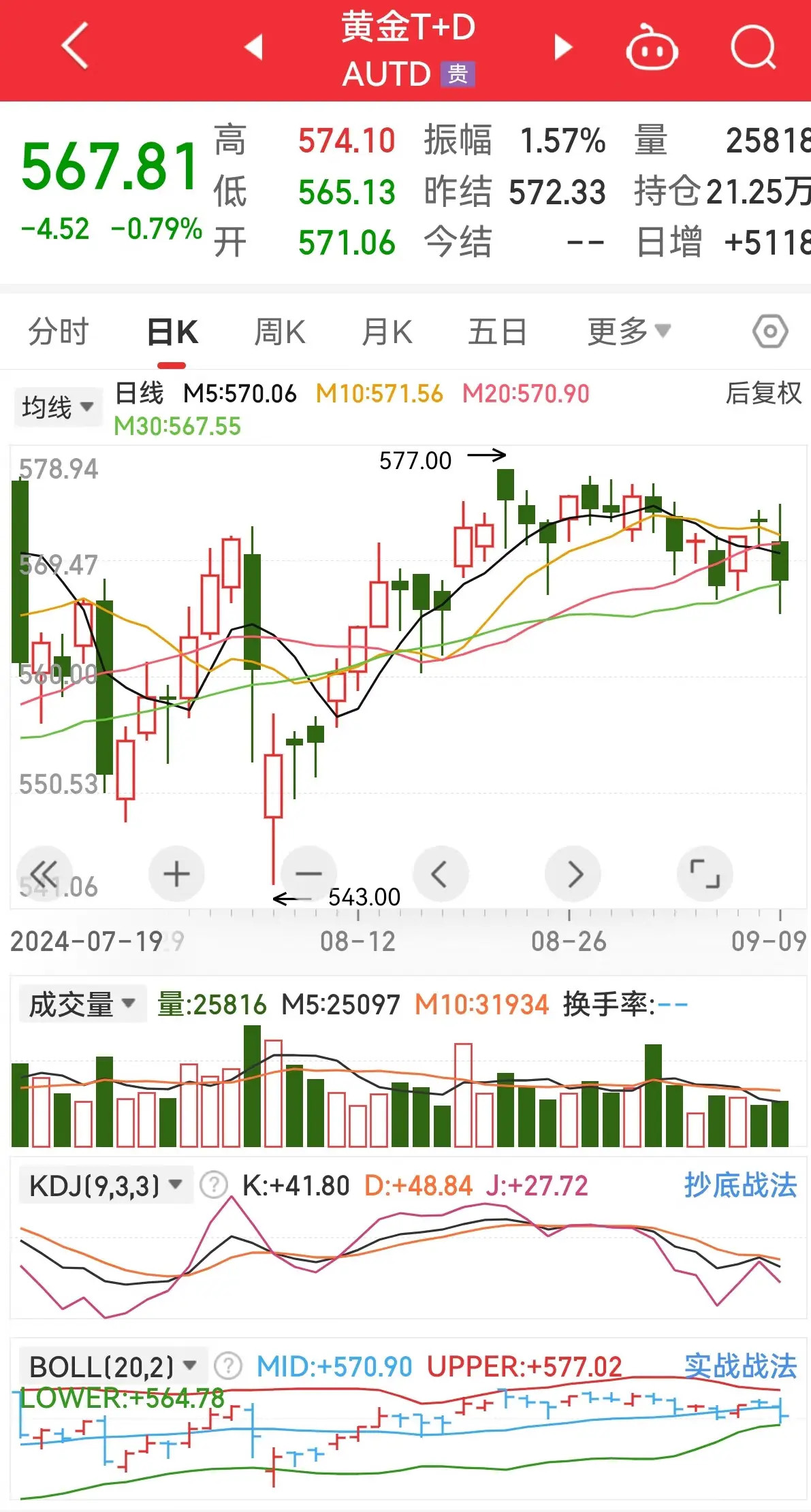Select the 周K tab
The width and height of the screenshot is (811, 1512).
coord(280,332)
